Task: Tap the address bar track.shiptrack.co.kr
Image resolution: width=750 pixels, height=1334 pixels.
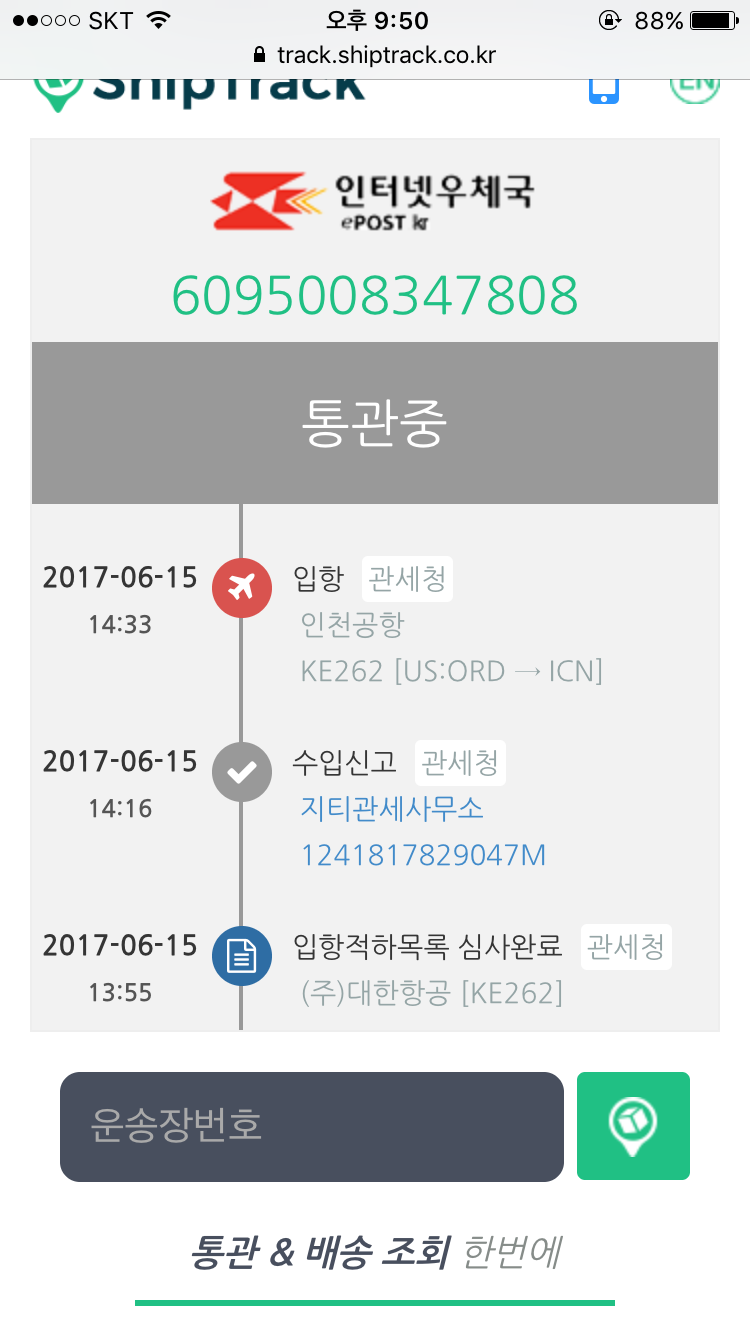Action: click(375, 55)
